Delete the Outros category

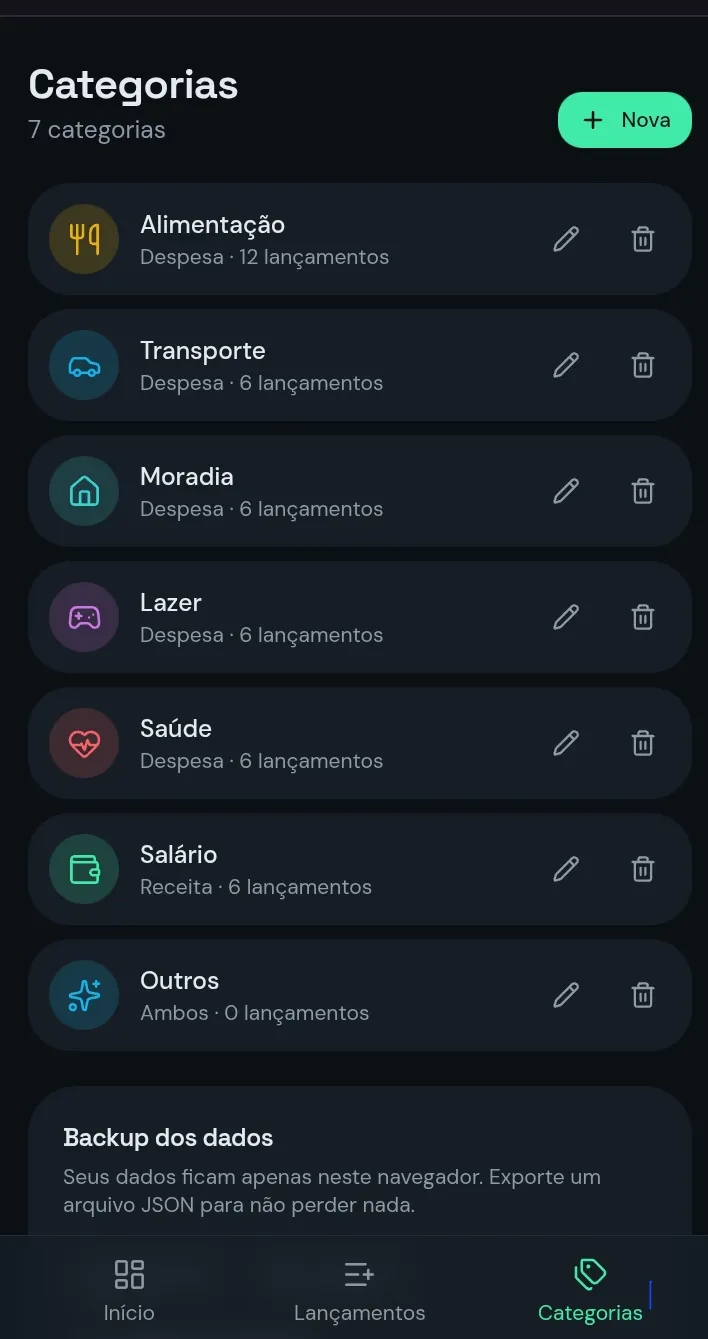click(x=643, y=995)
